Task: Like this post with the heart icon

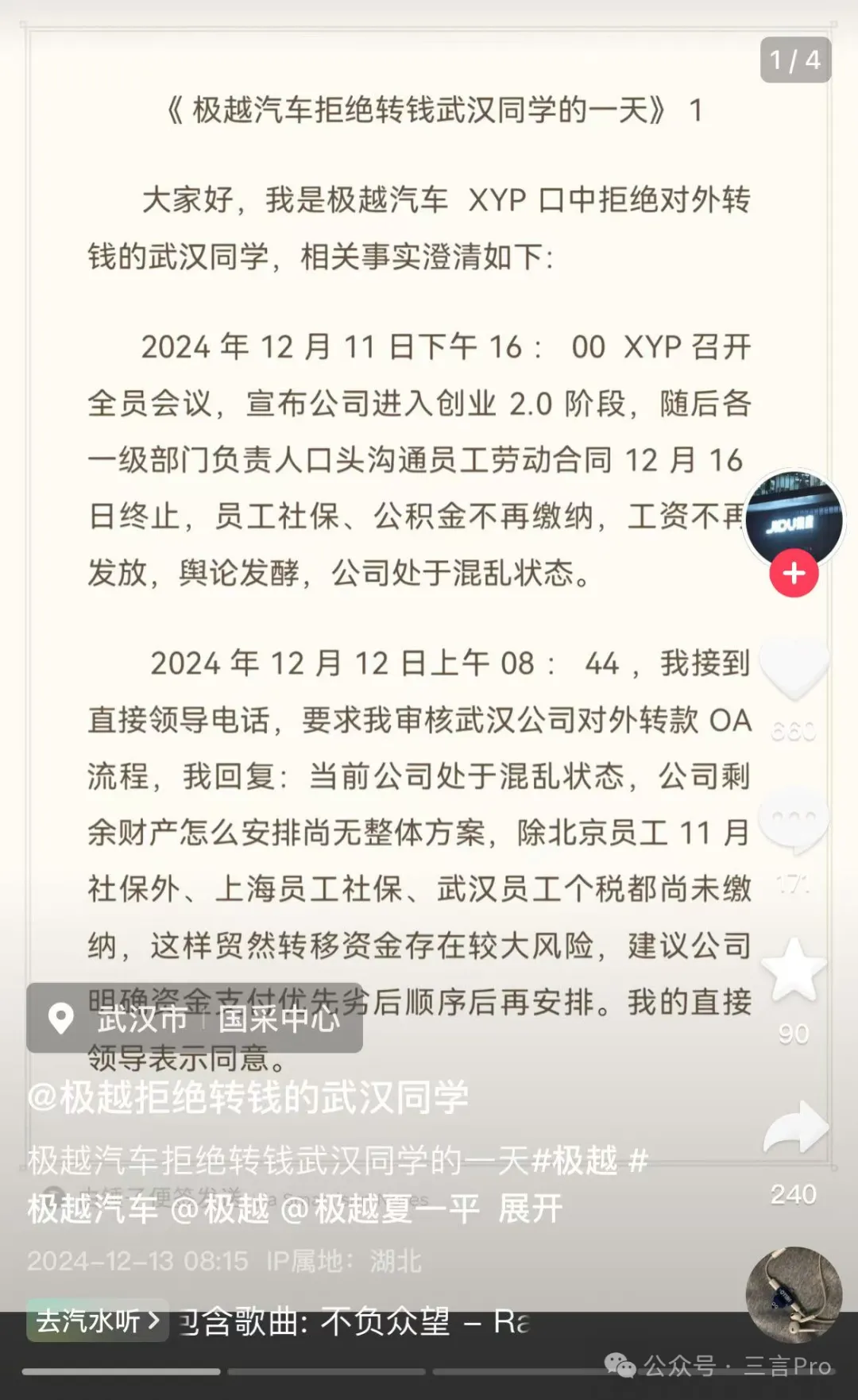Action: pyautogui.click(x=794, y=669)
